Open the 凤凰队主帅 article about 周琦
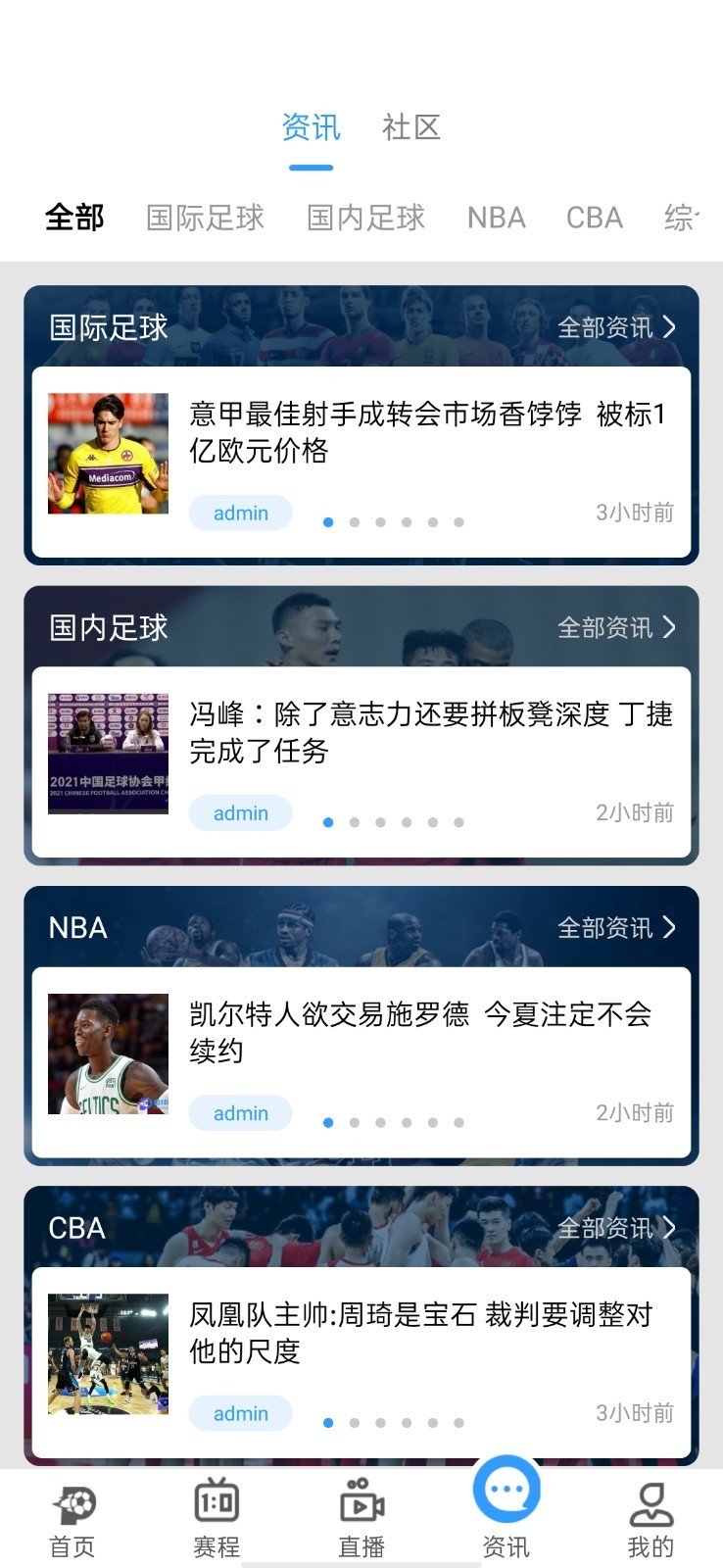This screenshot has width=723, height=1568. tap(419, 1332)
